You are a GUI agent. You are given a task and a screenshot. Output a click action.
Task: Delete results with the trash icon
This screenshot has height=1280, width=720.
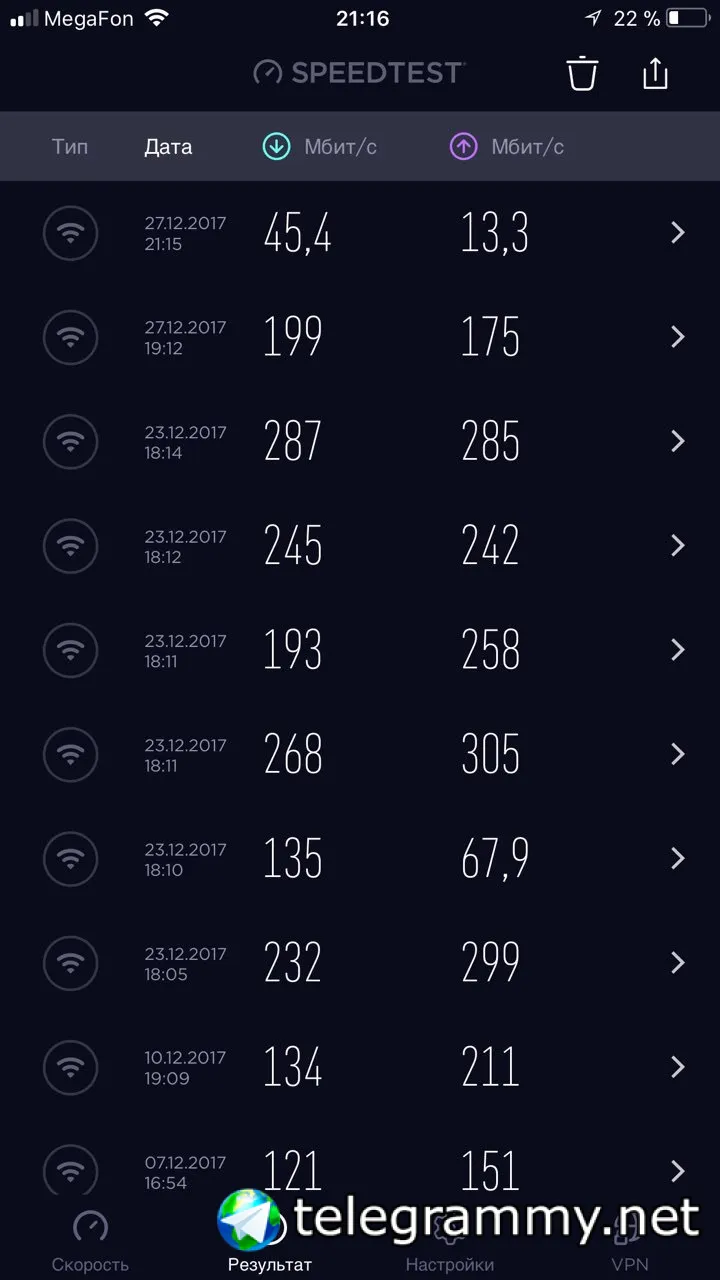pos(582,74)
